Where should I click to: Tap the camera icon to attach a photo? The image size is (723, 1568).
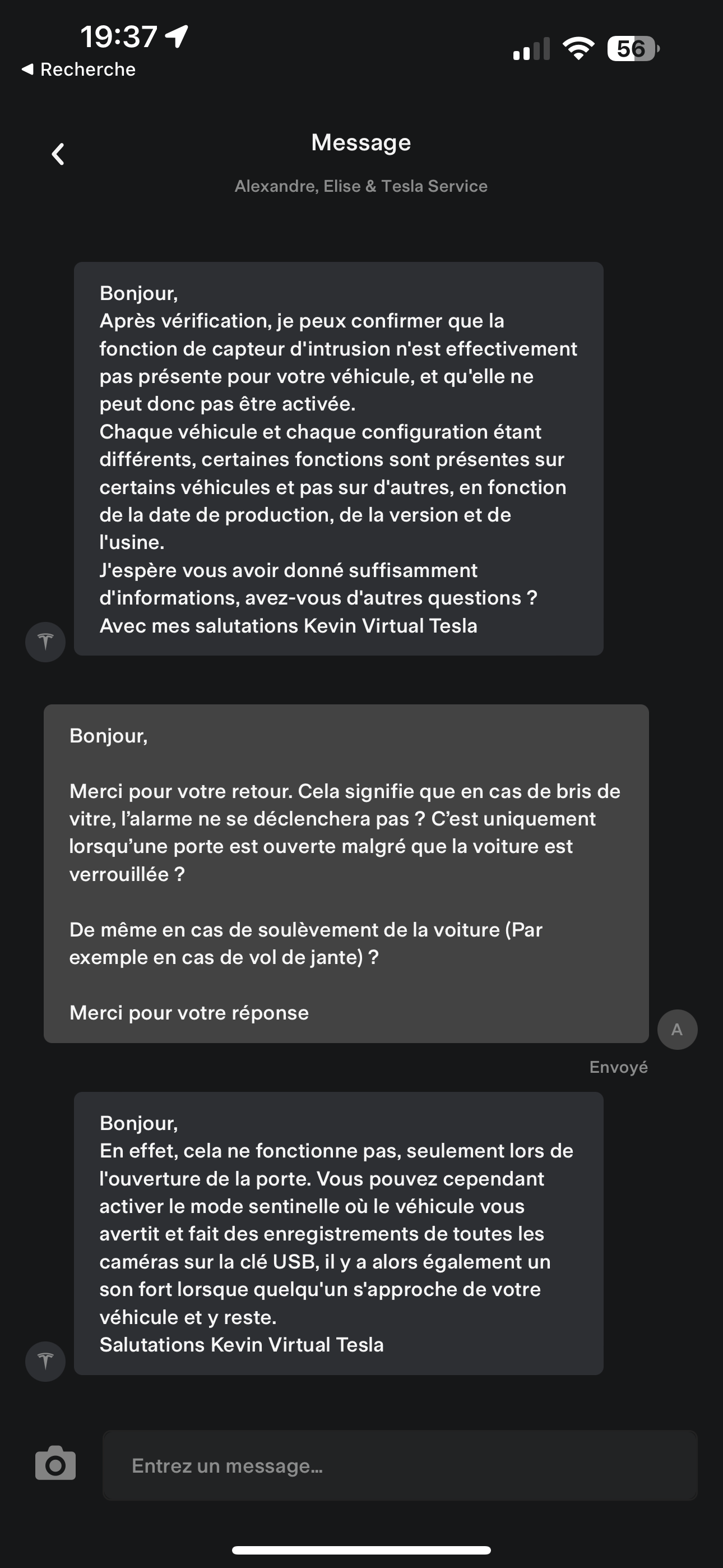pyautogui.click(x=55, y=1463)
